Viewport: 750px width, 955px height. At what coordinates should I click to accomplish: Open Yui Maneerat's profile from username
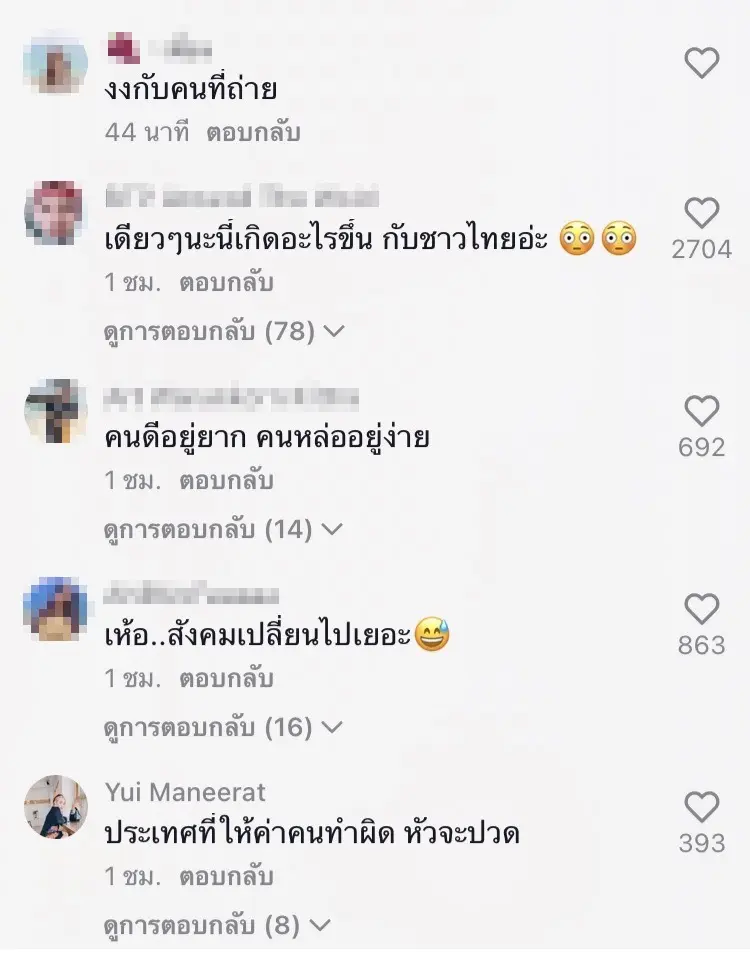click(x=185, y=792)
